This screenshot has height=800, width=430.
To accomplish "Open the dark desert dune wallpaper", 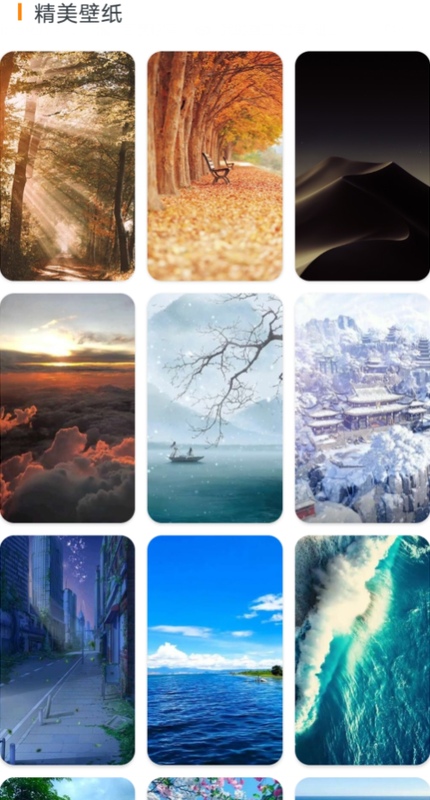I will 362,166.
